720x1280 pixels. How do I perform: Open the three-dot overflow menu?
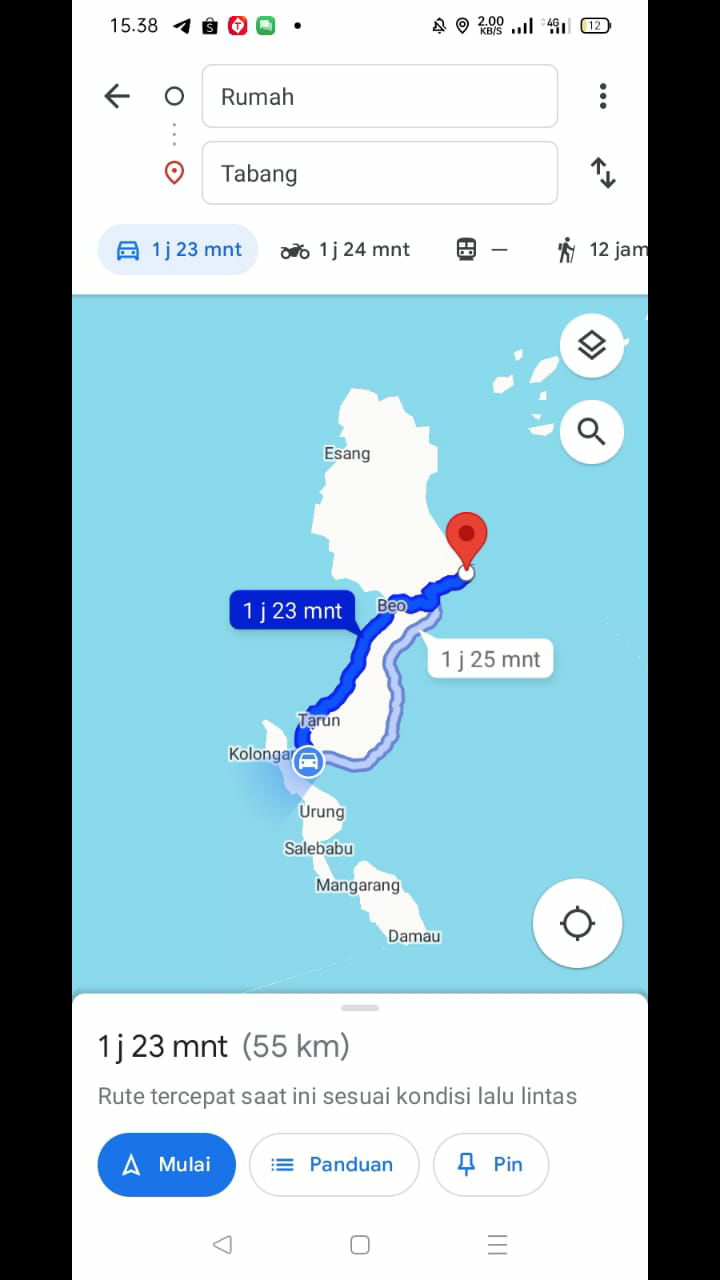click(x=602, y=96)
